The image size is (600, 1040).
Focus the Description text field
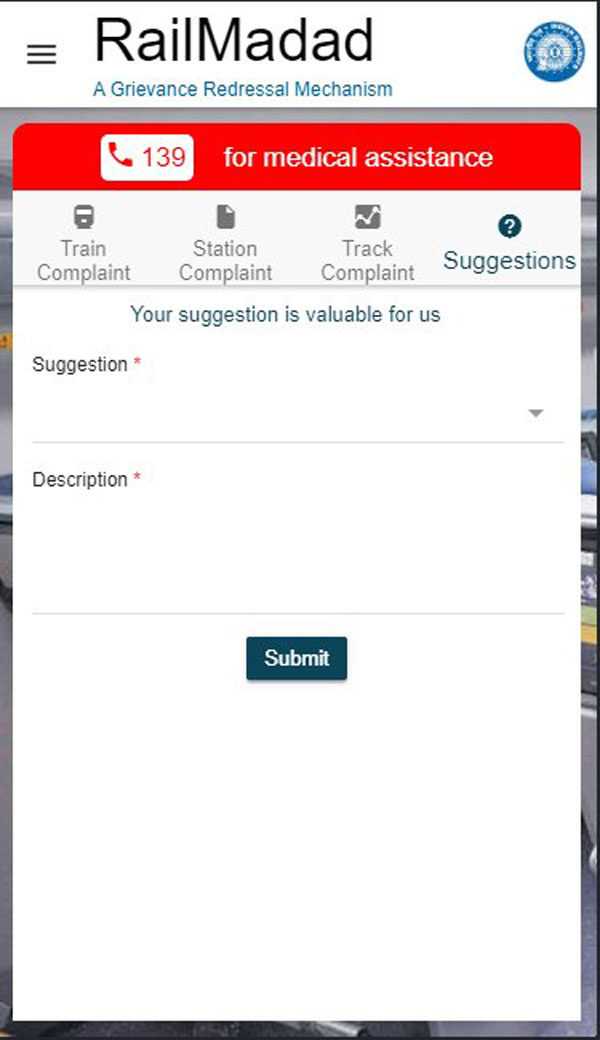(298, 550)
